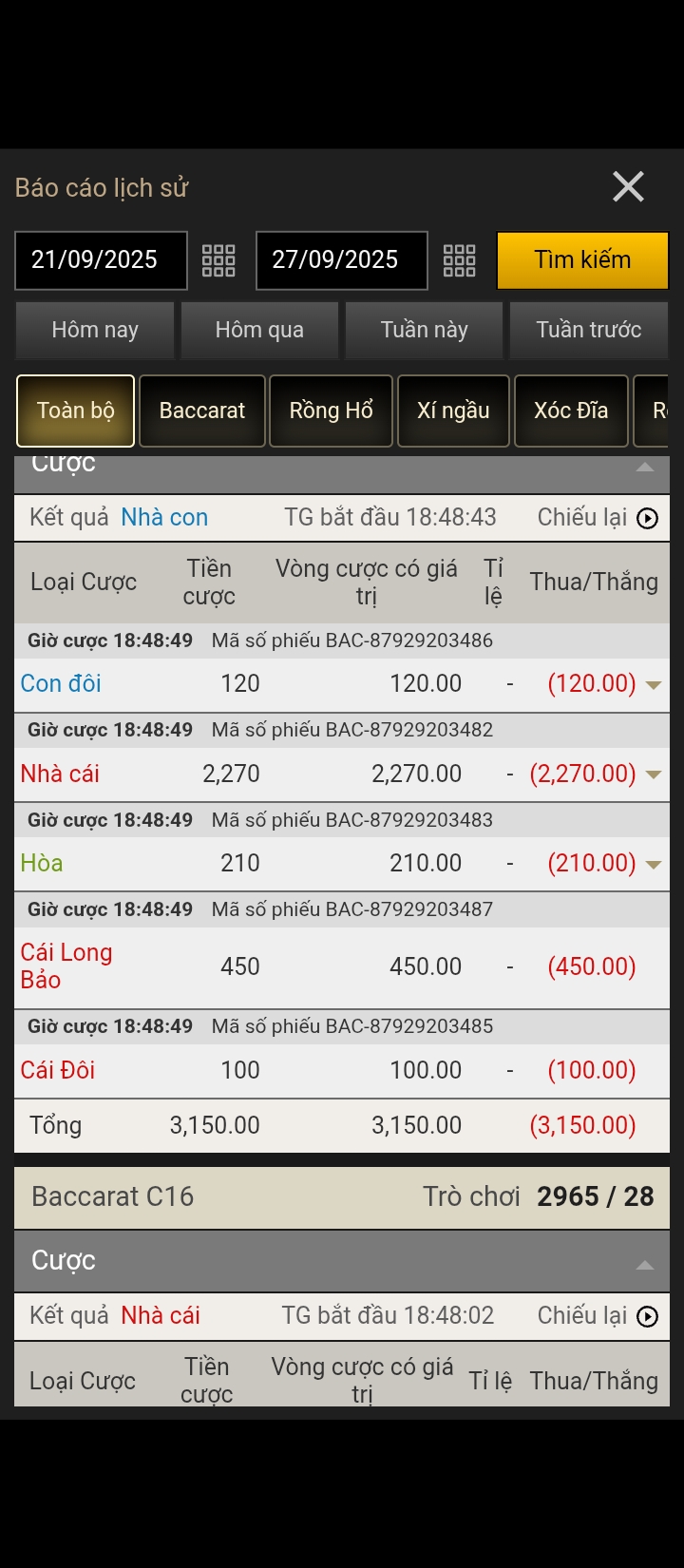This screenshot has height=1568, width=684.
Task: Open the start date field 21/09/2025
Action: tap(101, 260)
